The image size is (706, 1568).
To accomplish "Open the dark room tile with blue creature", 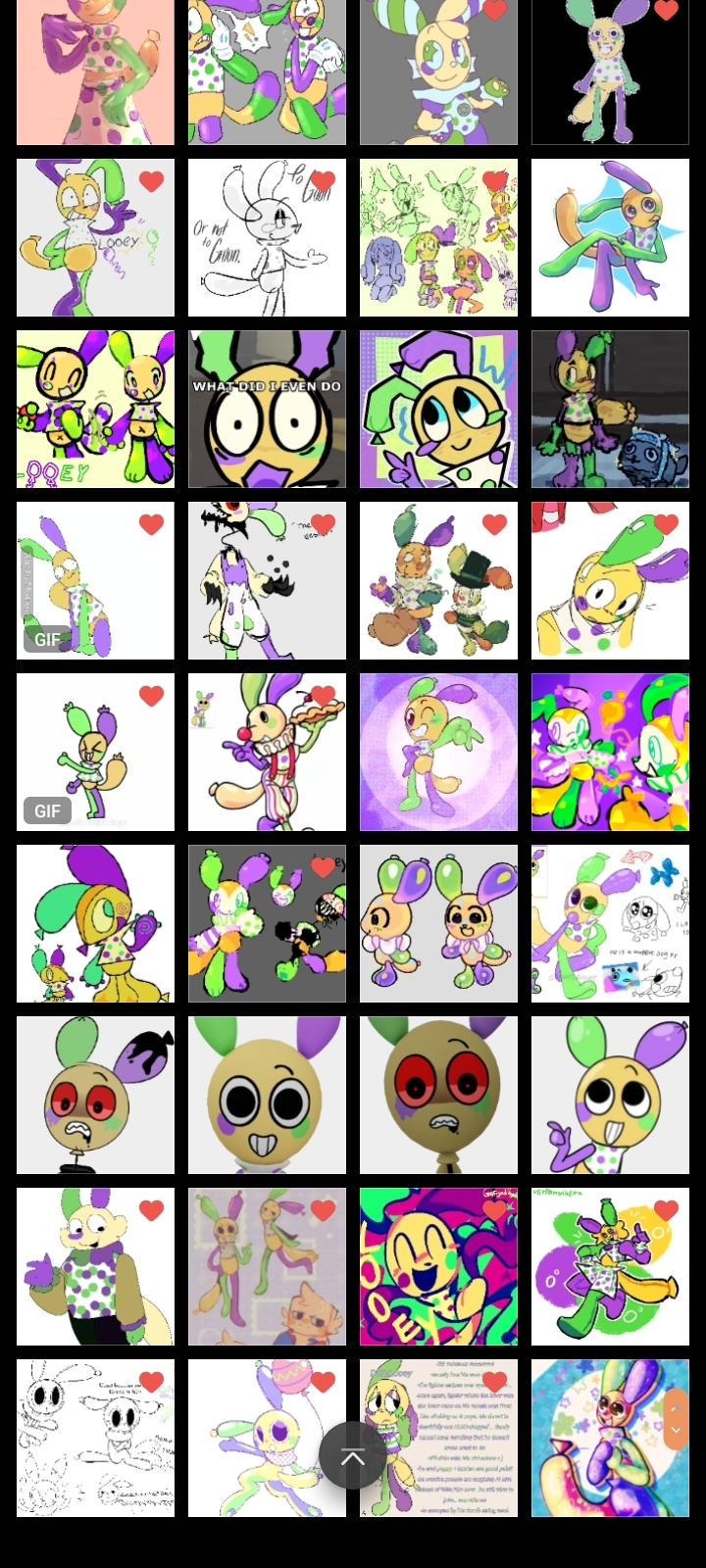I will point(610,409).
